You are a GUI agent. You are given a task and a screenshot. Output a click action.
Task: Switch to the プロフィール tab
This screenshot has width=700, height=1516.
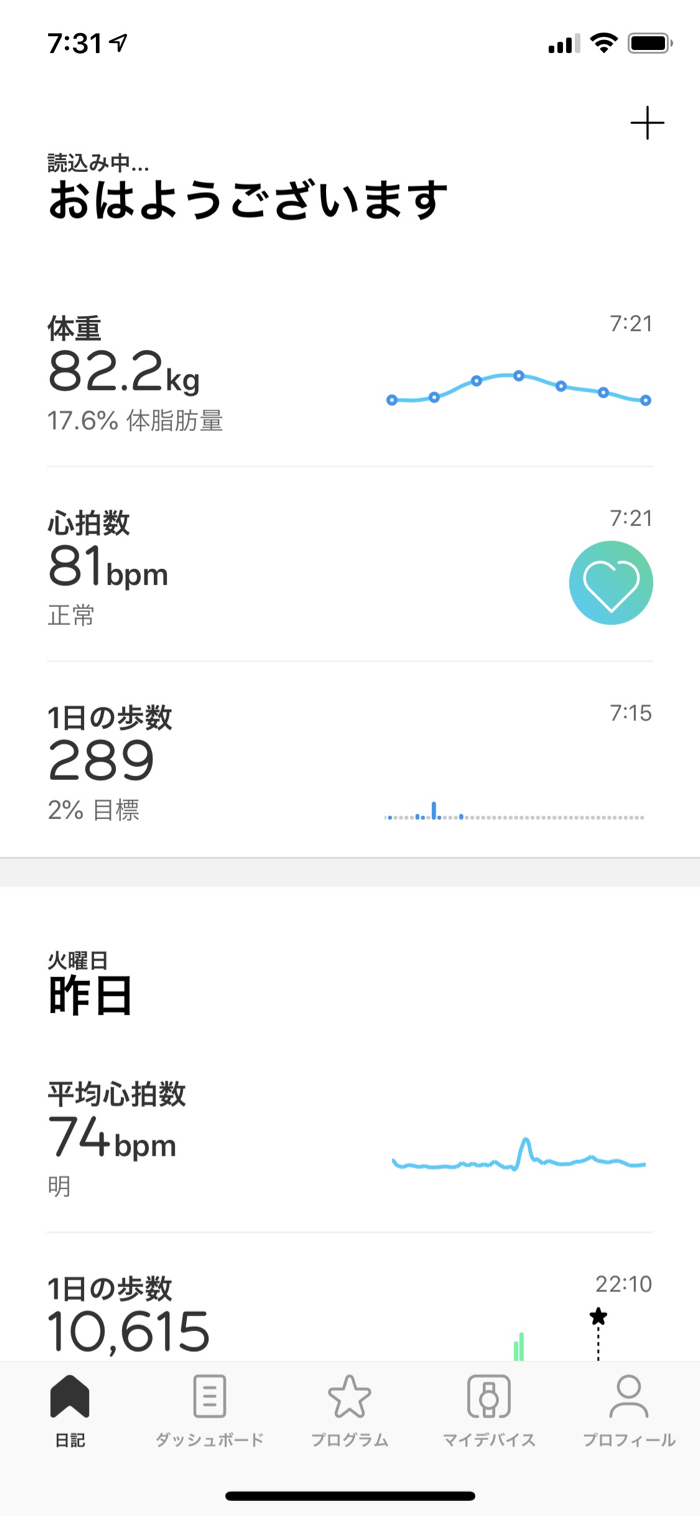pyautogui.click(x=628, y=1411)
